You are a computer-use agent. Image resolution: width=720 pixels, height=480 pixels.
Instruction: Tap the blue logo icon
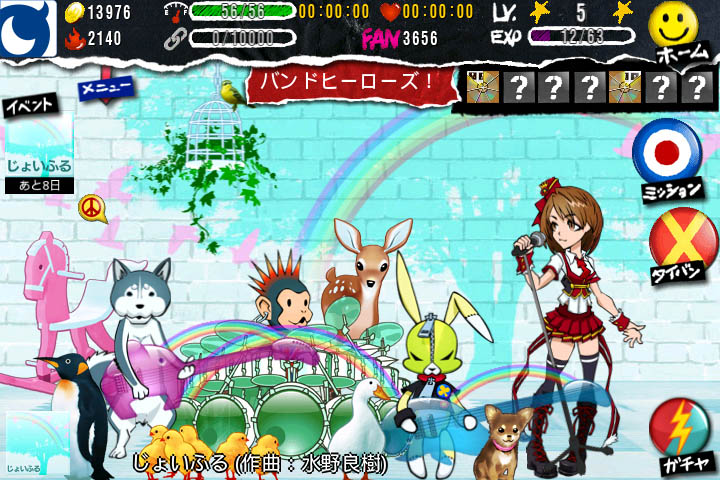tap(28, 28)
